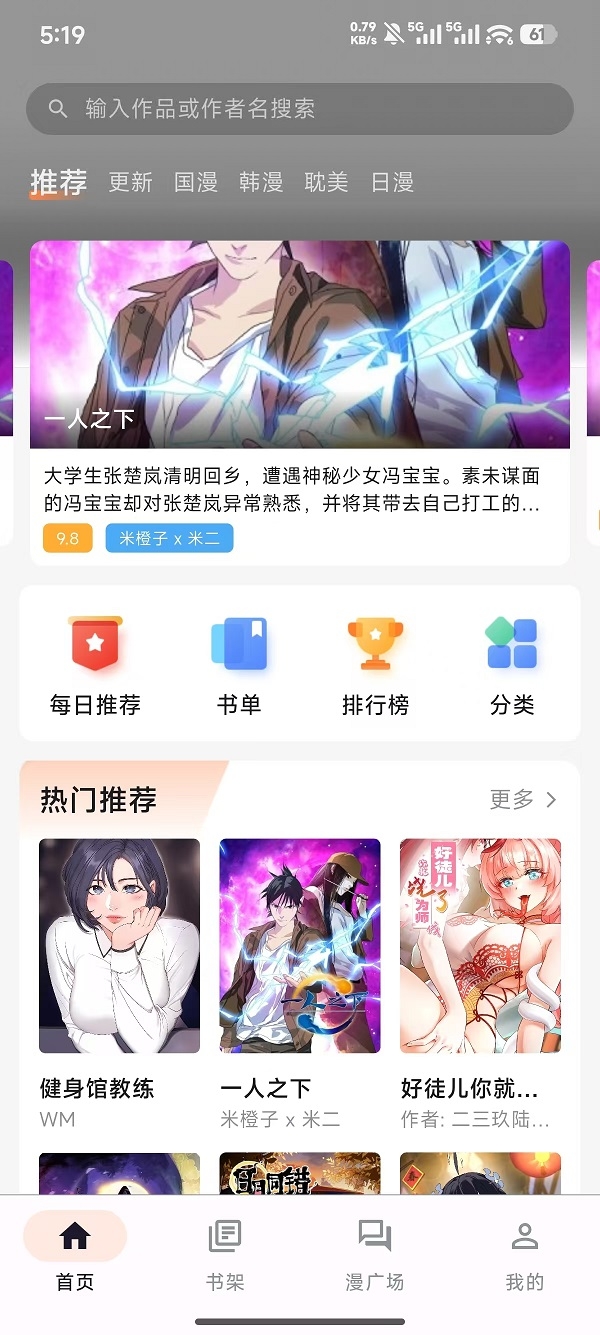Open the 我的 profile tab
This screenshot has width=600, height=1335.
[524, 1254]
